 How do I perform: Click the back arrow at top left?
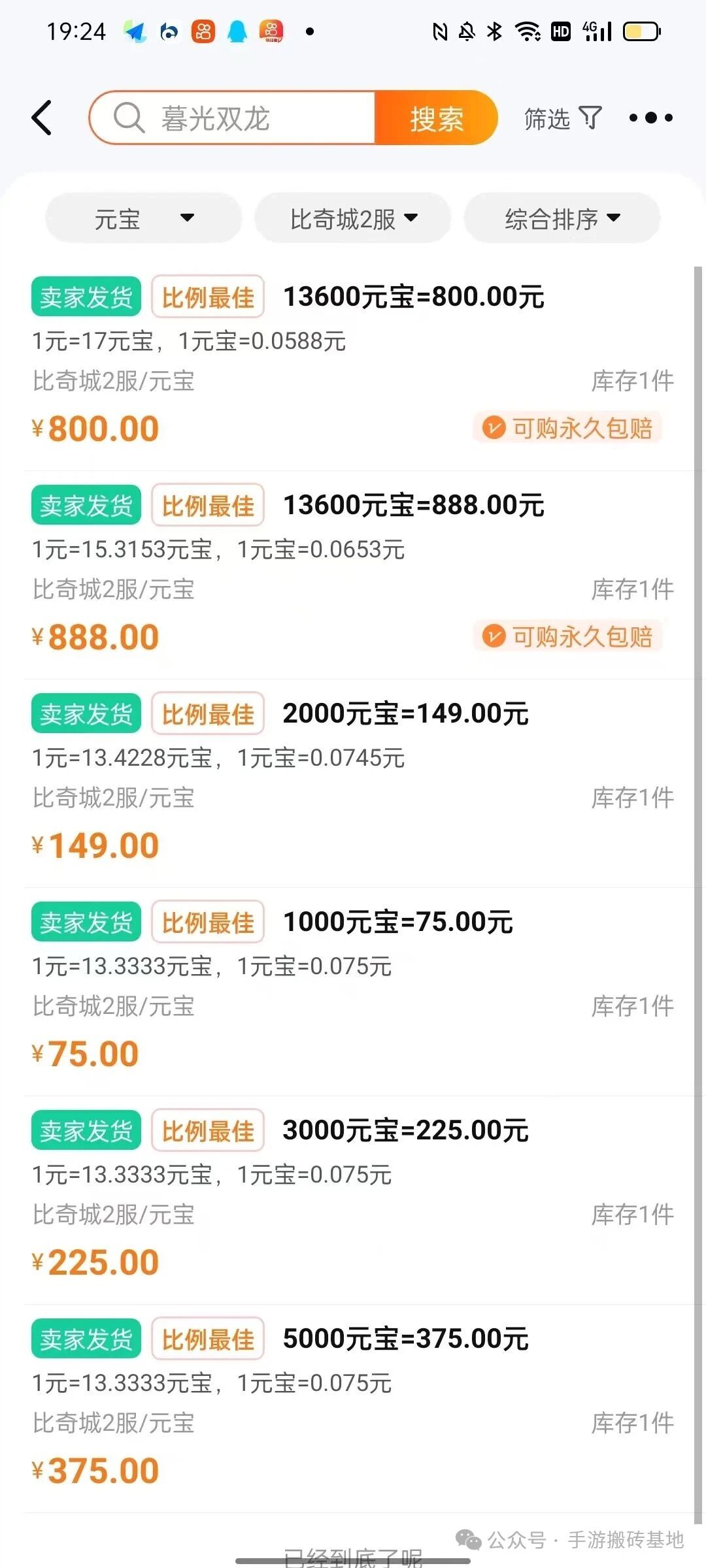[41, 118]
